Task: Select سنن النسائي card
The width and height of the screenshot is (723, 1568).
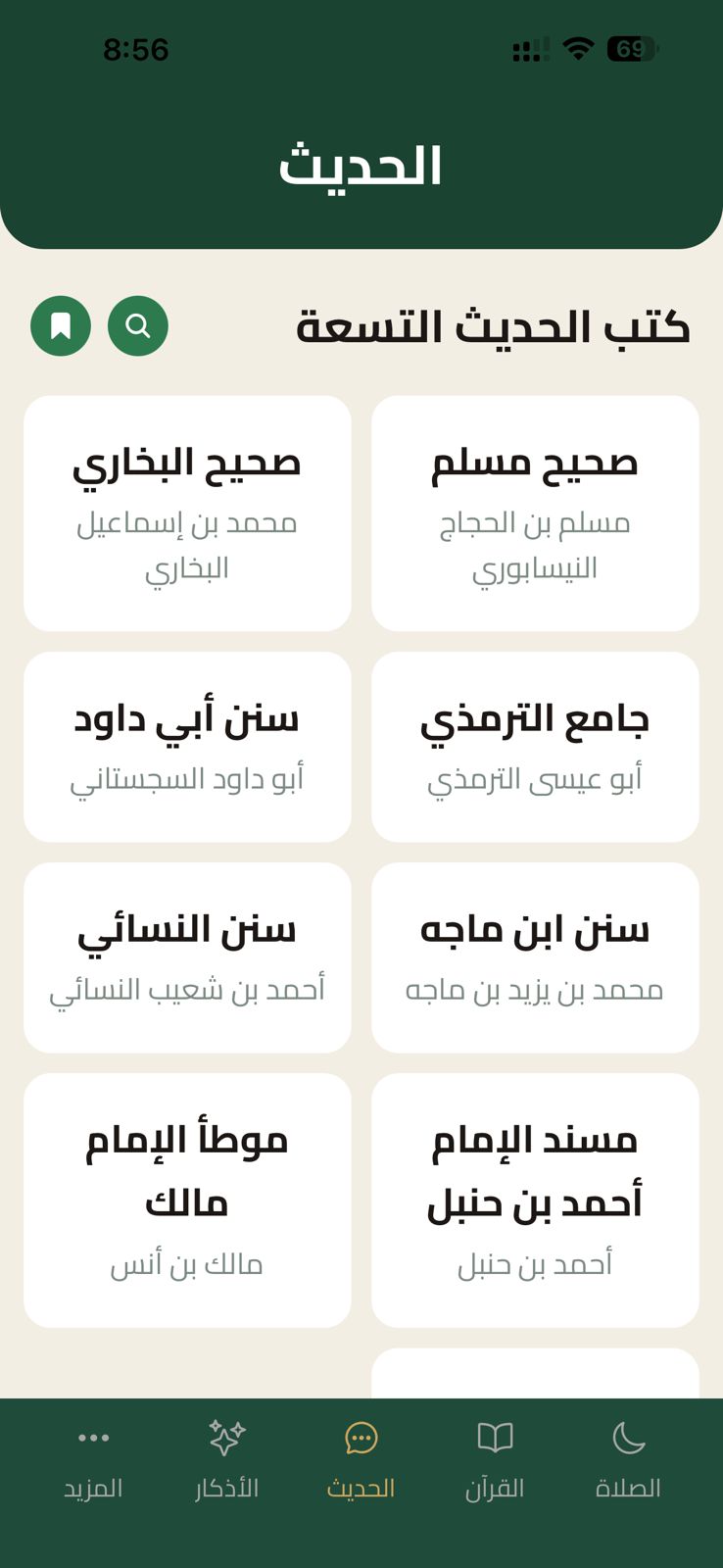Action: pos(186,956)
